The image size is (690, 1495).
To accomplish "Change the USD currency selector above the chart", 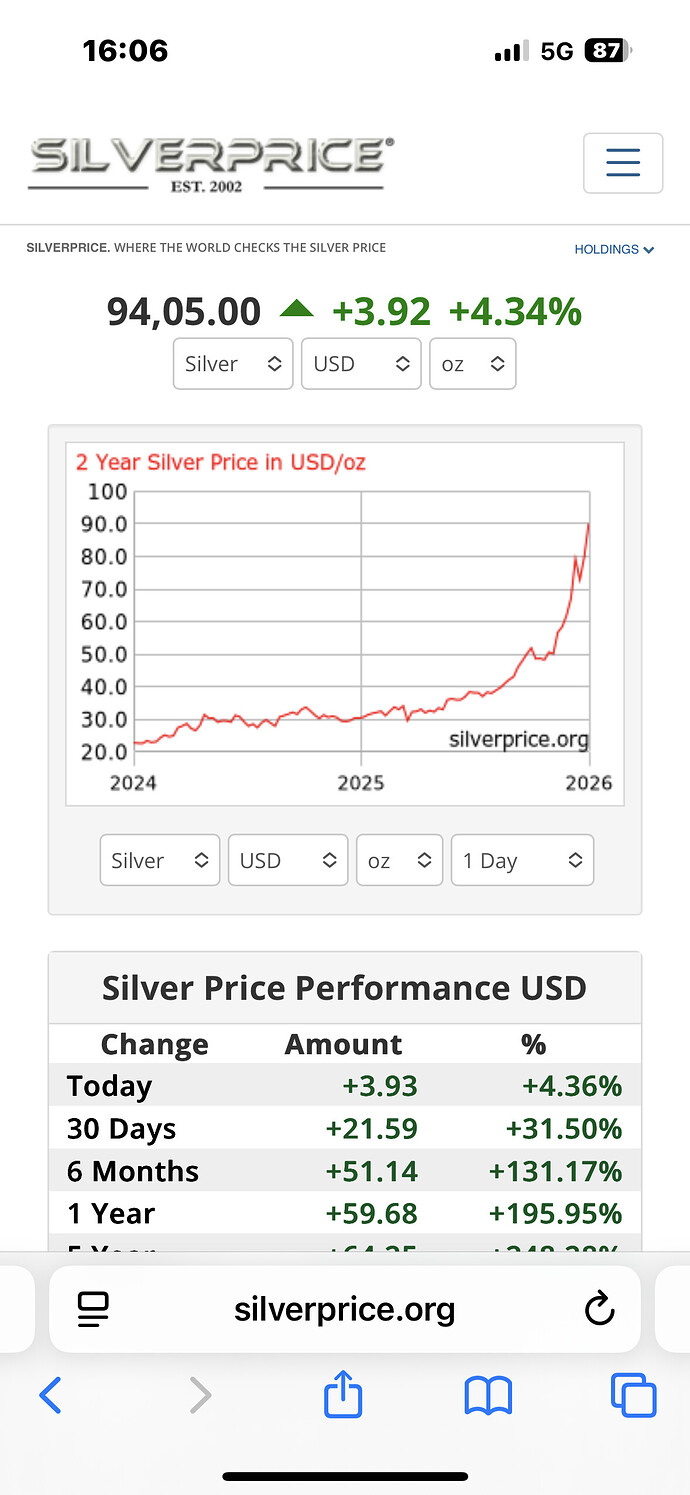I will (x=361, y=364).
